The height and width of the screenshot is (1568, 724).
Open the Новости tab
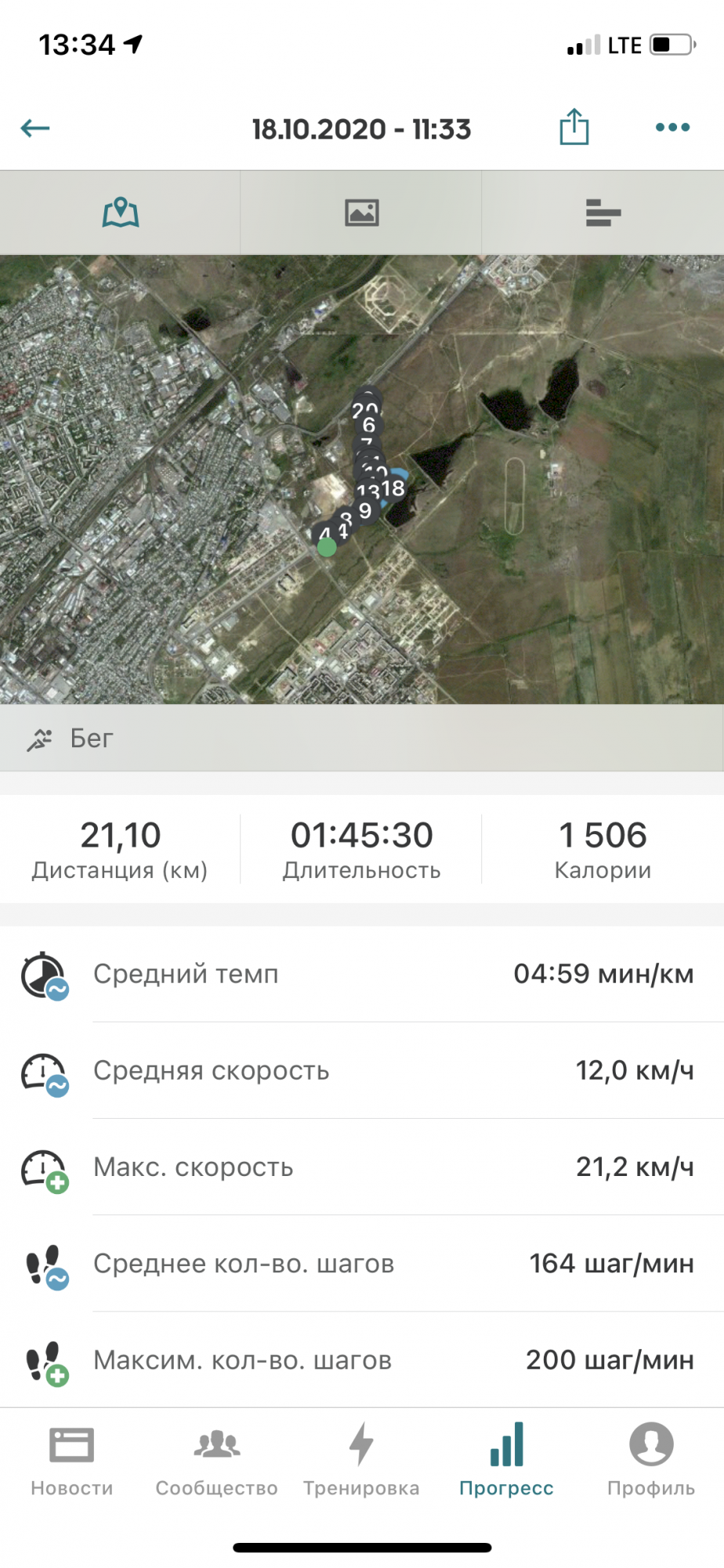pyautogui.click(x=72, y=1460)
